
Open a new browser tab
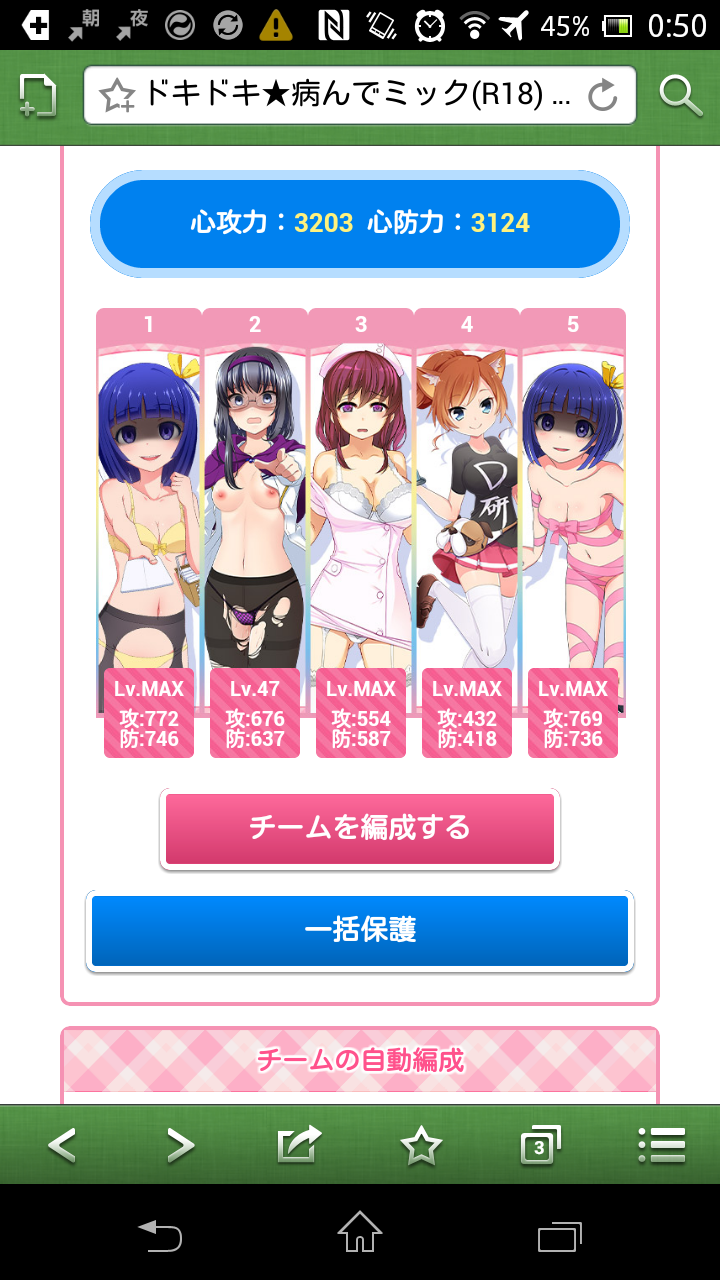[38, 97]
